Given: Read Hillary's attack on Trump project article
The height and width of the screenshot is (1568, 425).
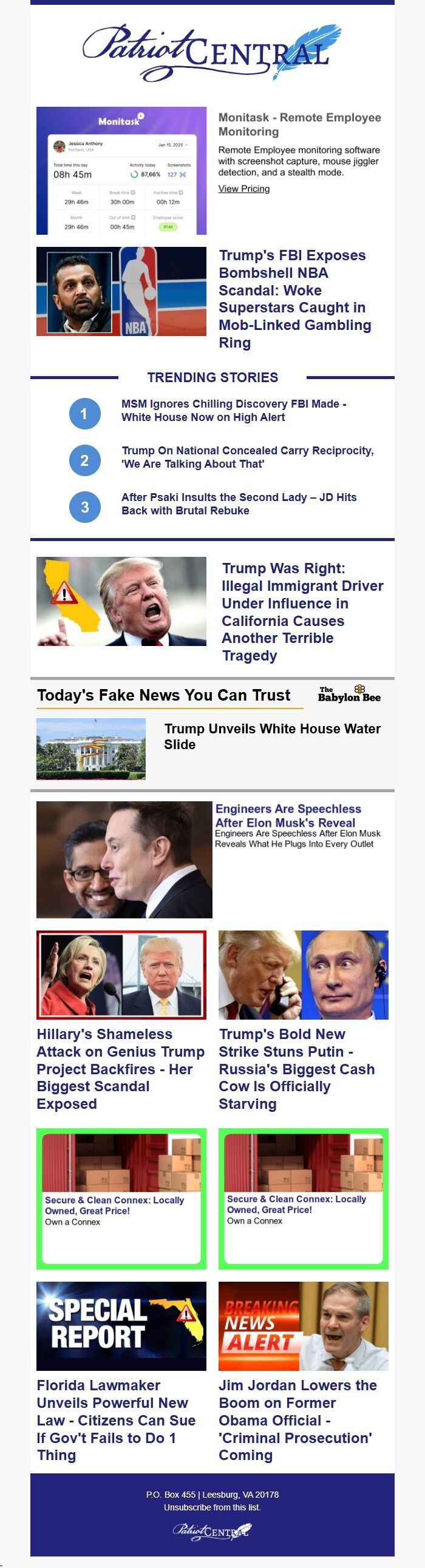Looking at the screenshot, I should (121, 1068).
